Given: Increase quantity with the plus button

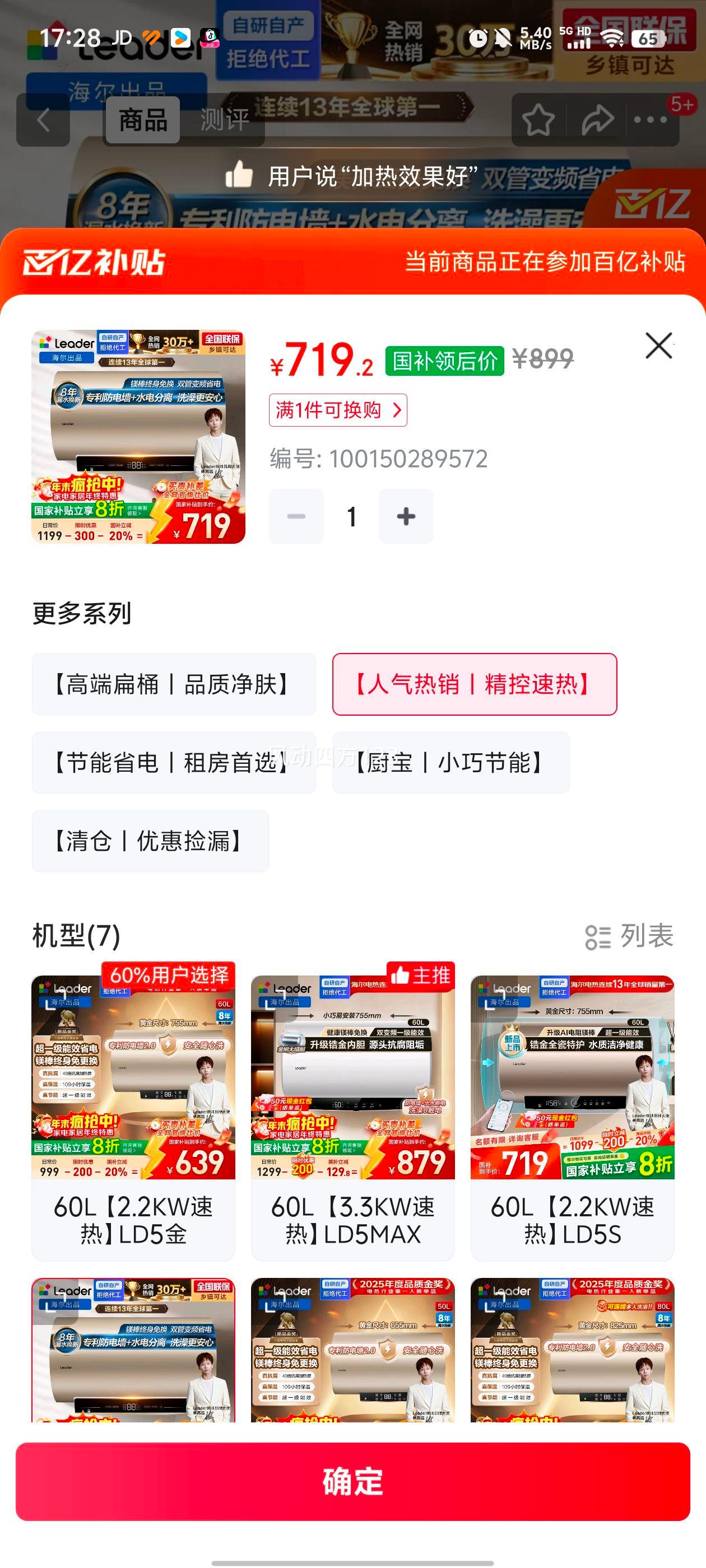Looking at the screenshot, I should [406, 516].
